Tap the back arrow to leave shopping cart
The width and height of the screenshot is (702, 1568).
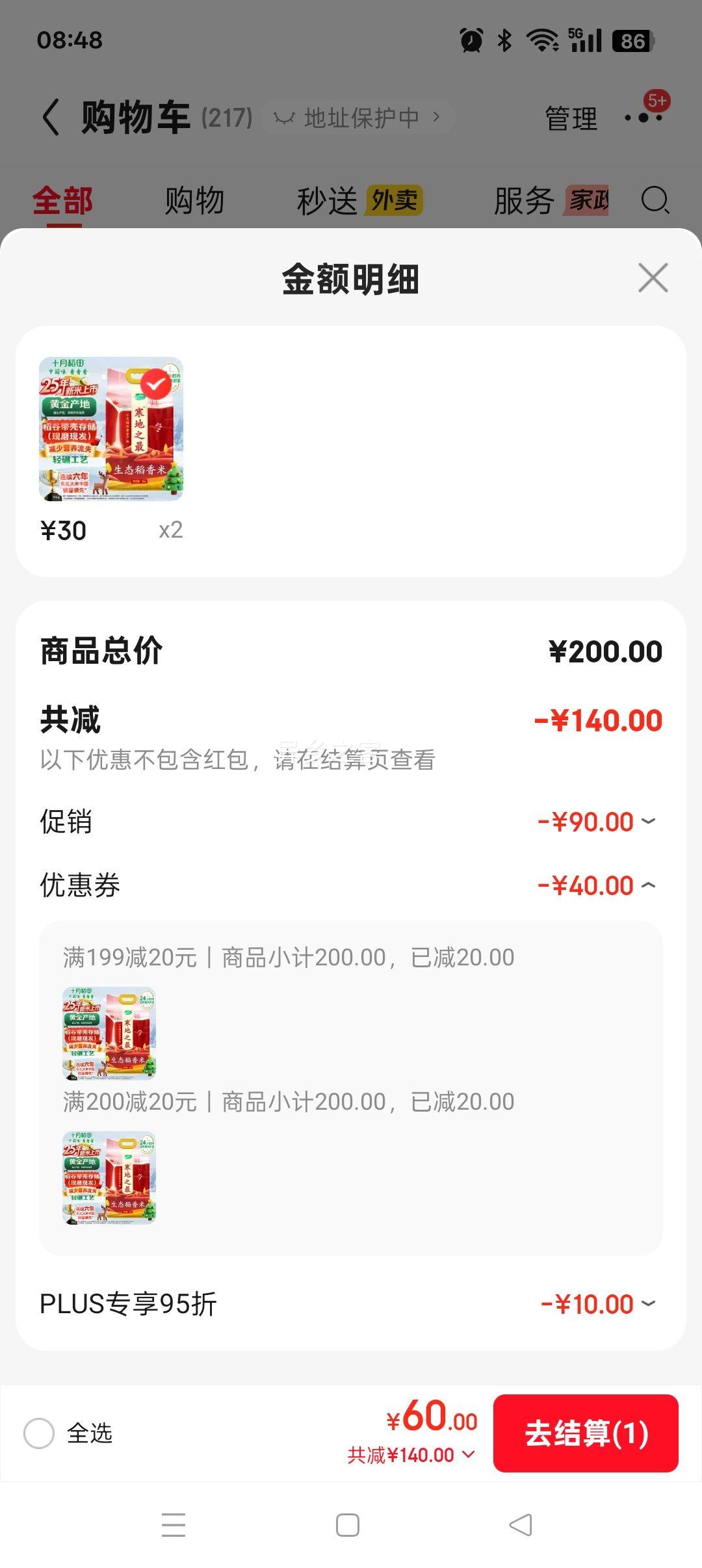(49, 117)
